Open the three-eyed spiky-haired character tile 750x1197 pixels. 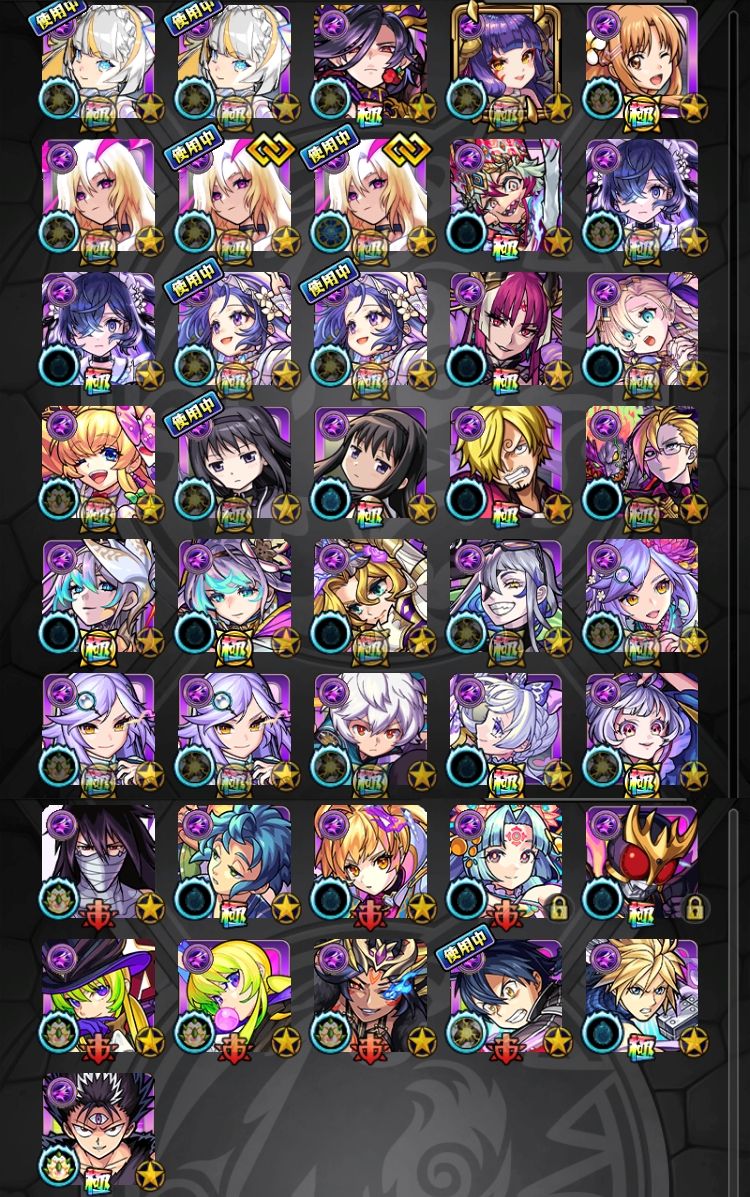pyautogui.click(x=98, y=1129)
